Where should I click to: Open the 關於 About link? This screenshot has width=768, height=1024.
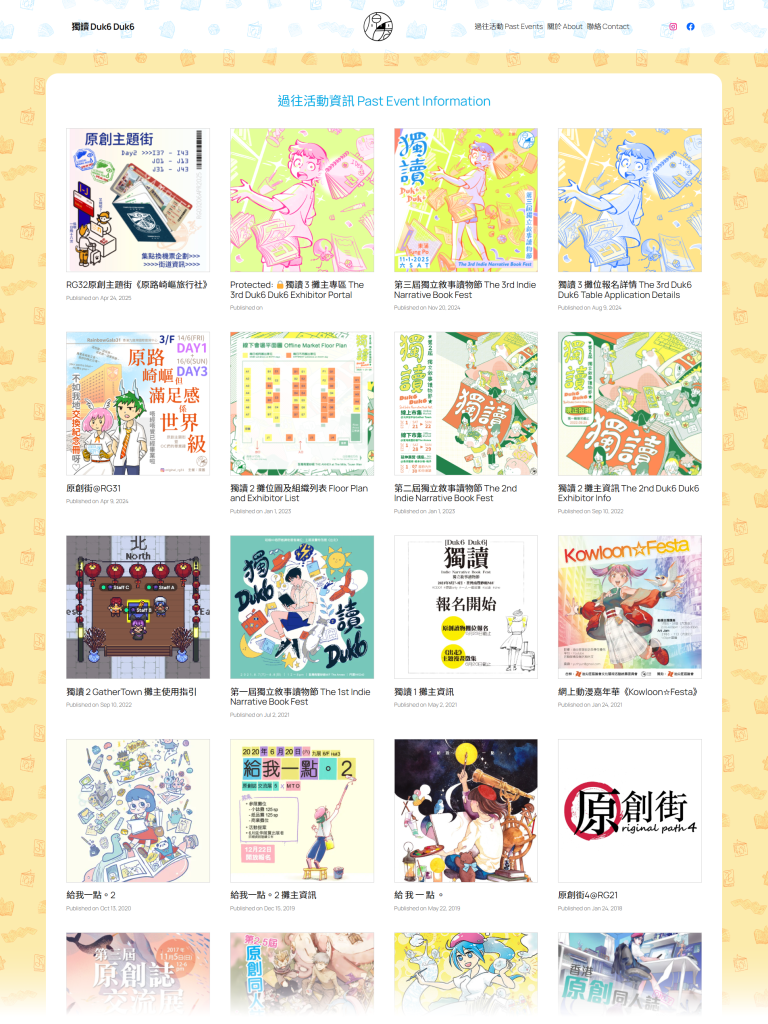(x=565, y=27)
